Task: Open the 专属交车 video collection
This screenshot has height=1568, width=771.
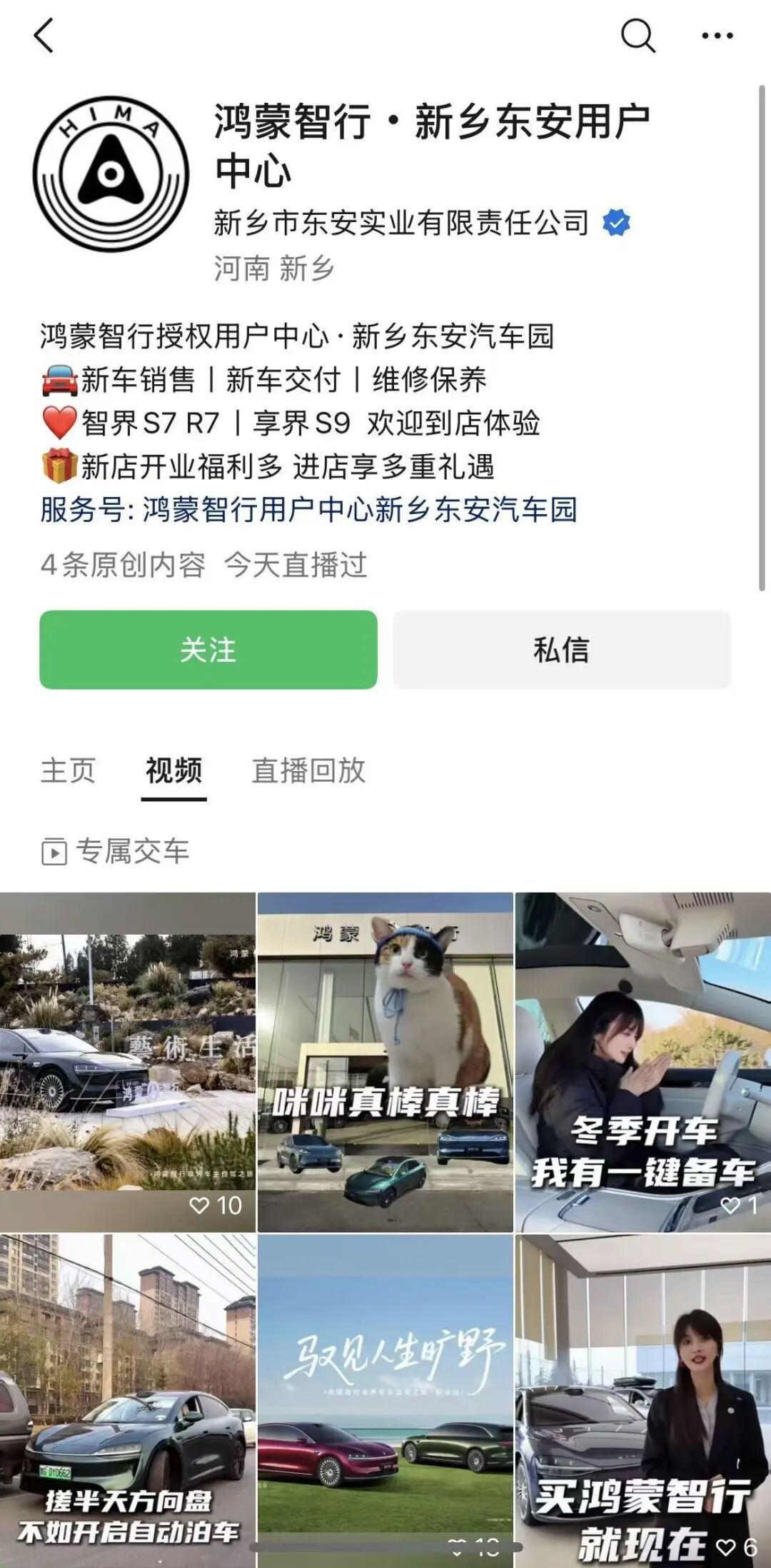Action: coord(116,851)
